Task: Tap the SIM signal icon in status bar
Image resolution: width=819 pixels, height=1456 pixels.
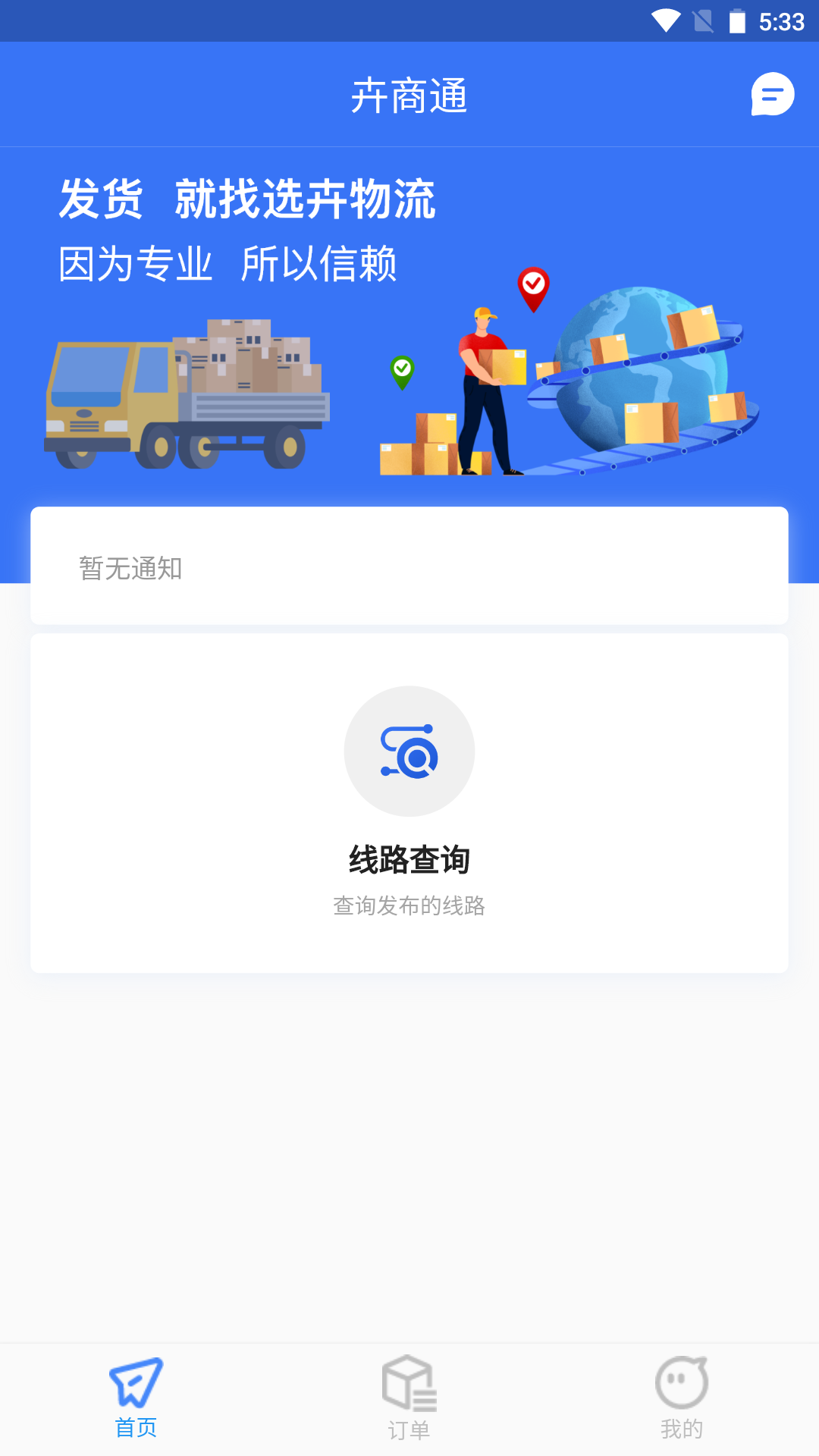Action: 701,22
